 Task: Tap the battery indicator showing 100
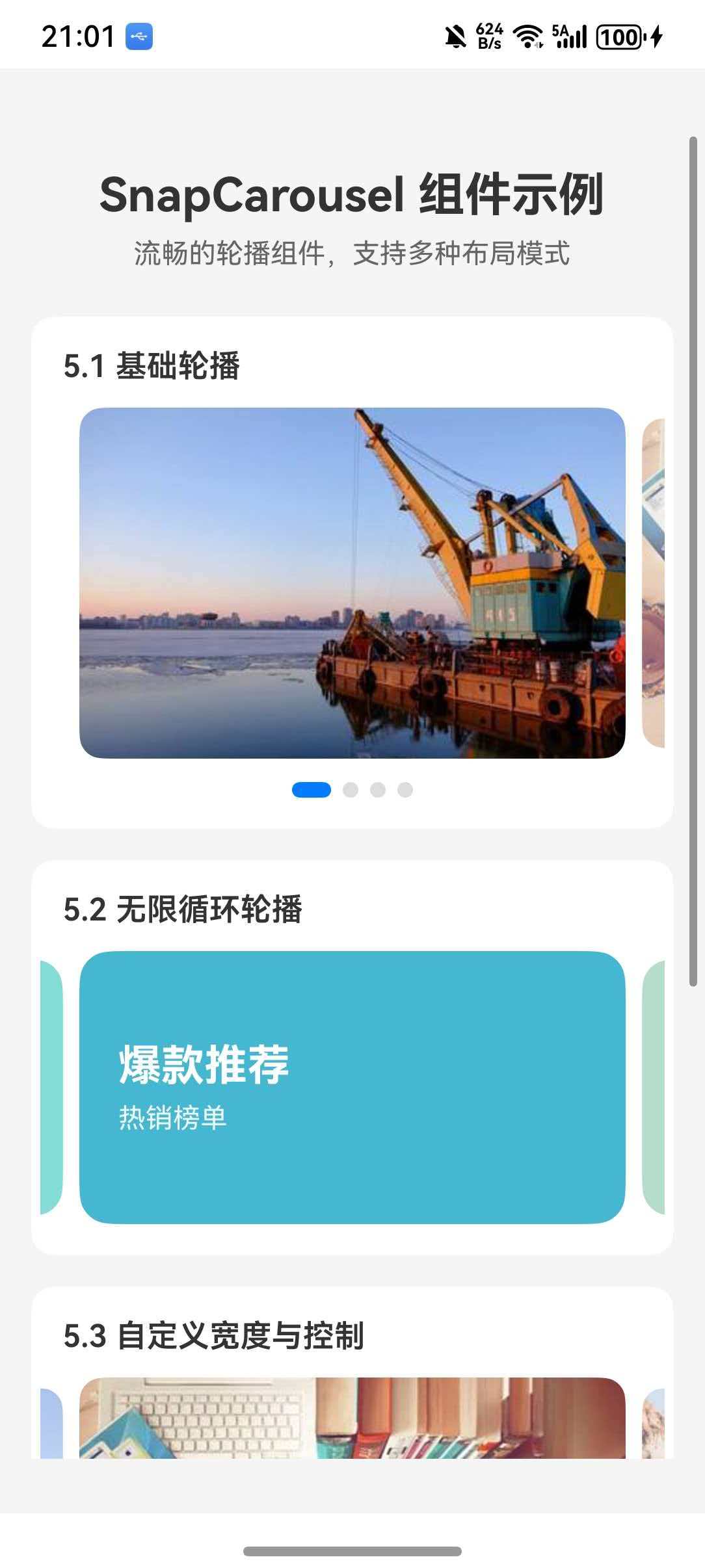[x=620, y=37]
